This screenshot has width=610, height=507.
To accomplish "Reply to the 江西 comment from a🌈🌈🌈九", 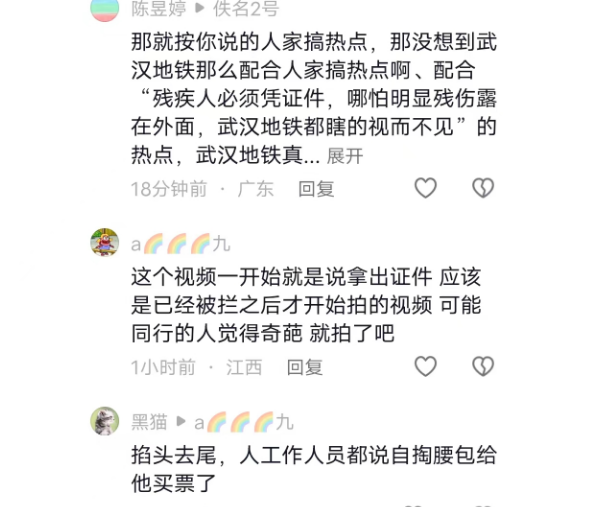I will 305,367.
